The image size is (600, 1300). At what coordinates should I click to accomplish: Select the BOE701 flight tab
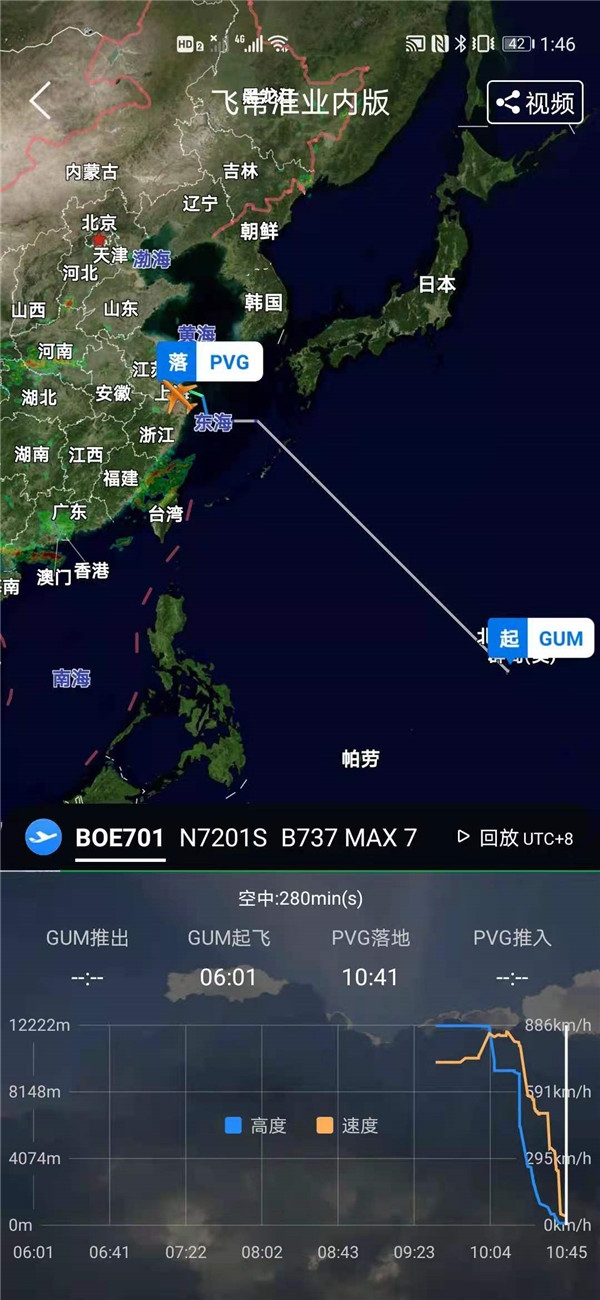point(120,838)
